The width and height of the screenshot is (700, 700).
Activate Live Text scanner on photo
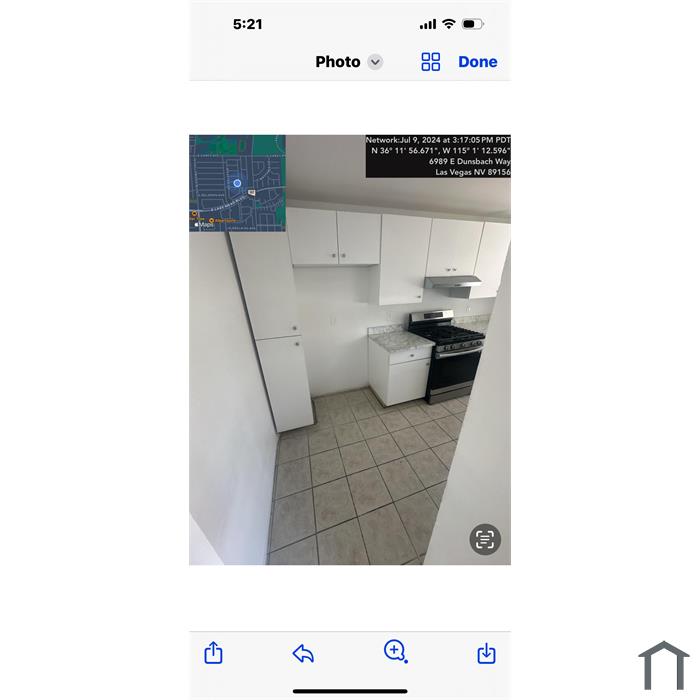(x=485, y=540)
